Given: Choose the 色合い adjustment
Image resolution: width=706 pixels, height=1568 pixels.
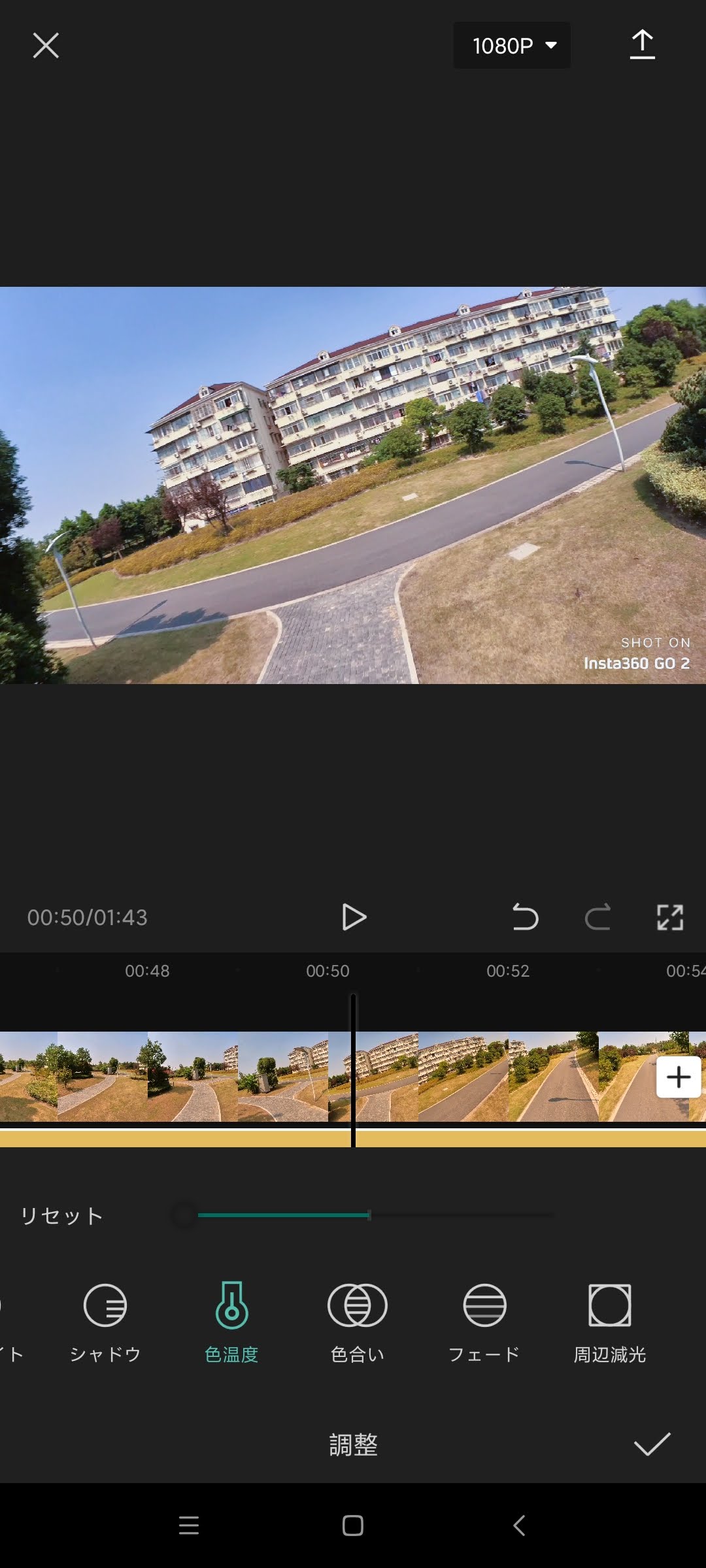Looking at the screenshot, I should coord(358,1322).
